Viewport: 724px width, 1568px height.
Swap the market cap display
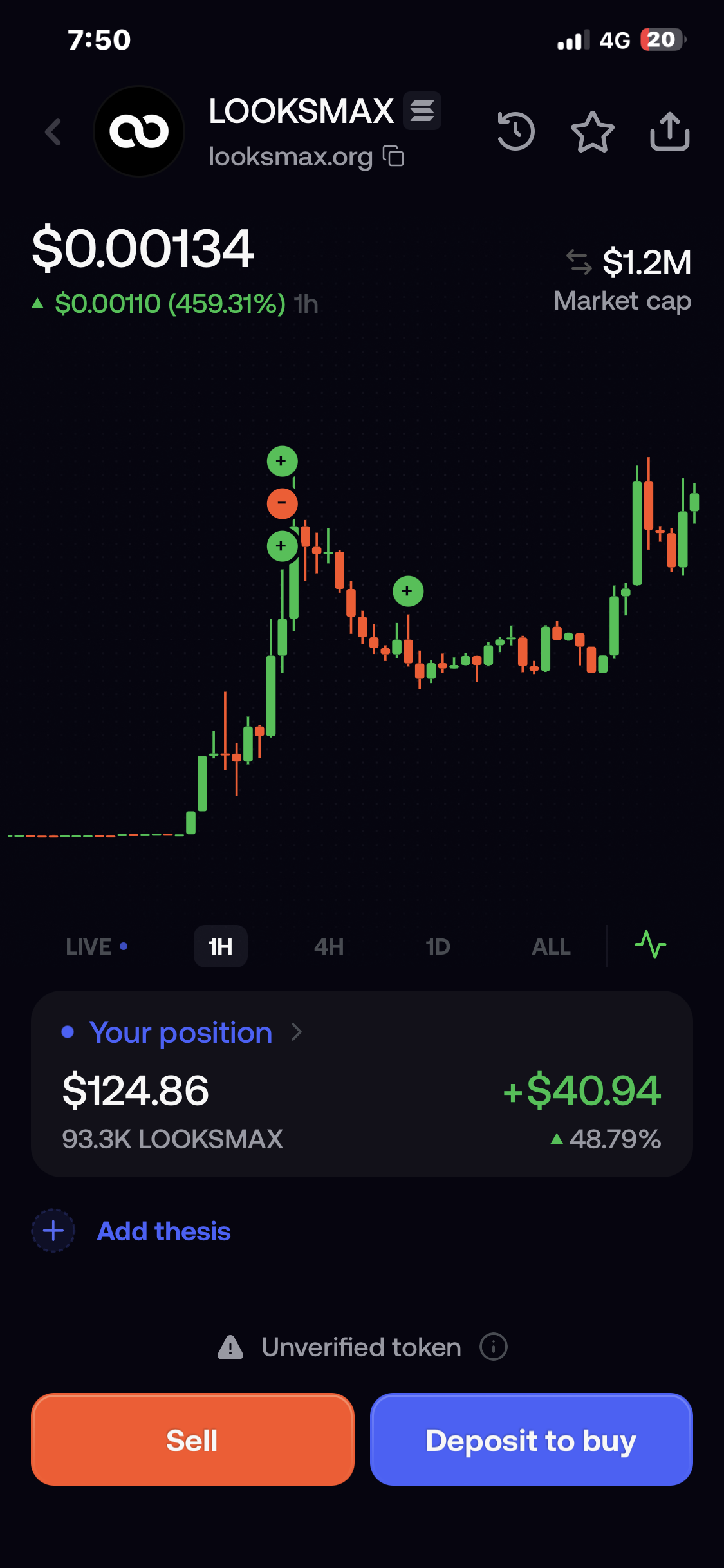point(579,262)
